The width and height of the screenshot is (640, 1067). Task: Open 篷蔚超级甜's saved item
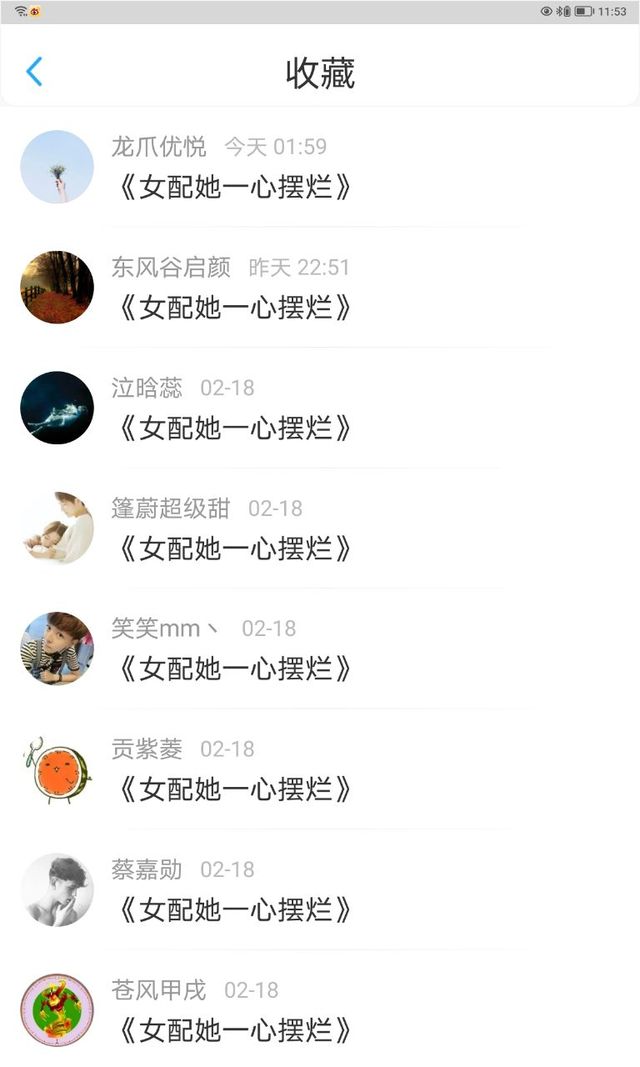click(320, 528)
